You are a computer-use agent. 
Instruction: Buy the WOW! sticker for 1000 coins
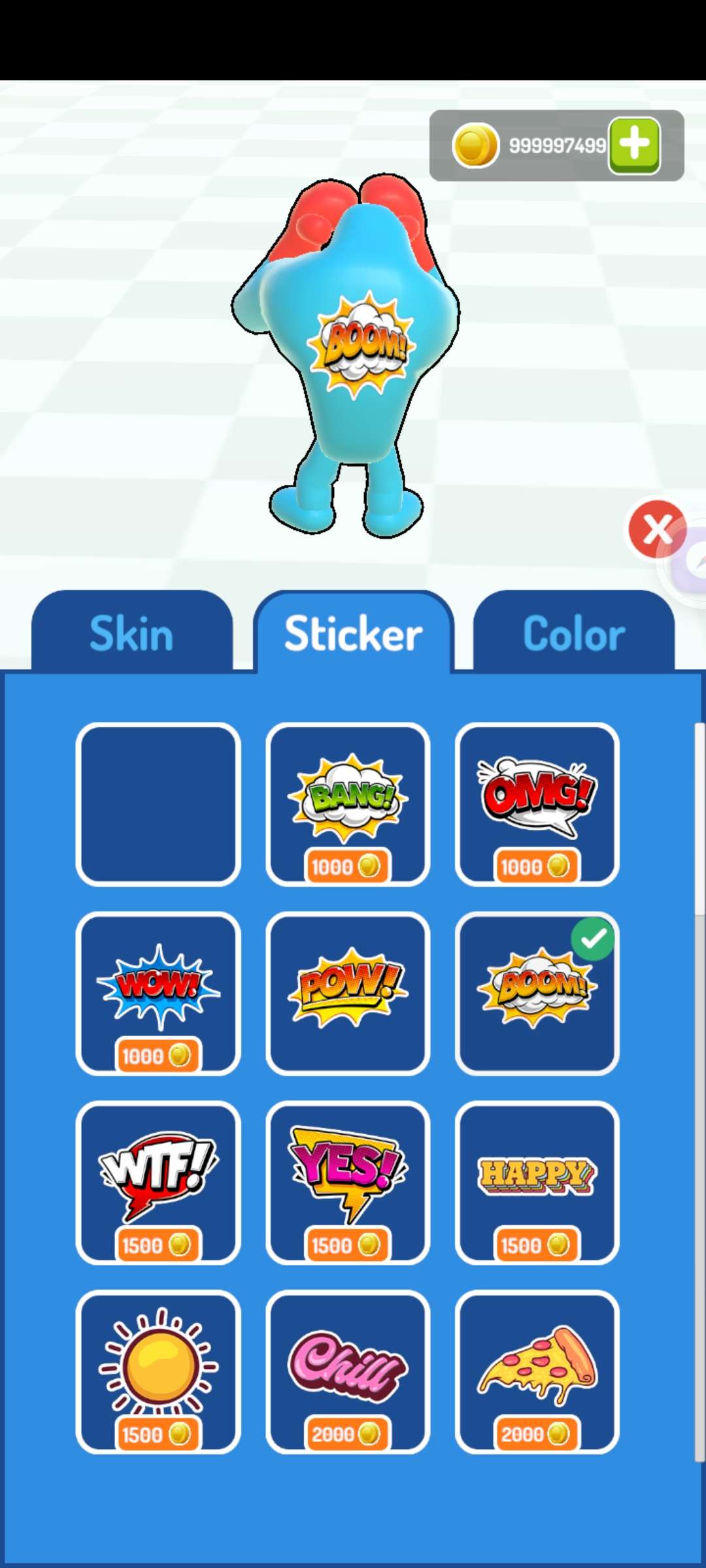tap(158, 993)
